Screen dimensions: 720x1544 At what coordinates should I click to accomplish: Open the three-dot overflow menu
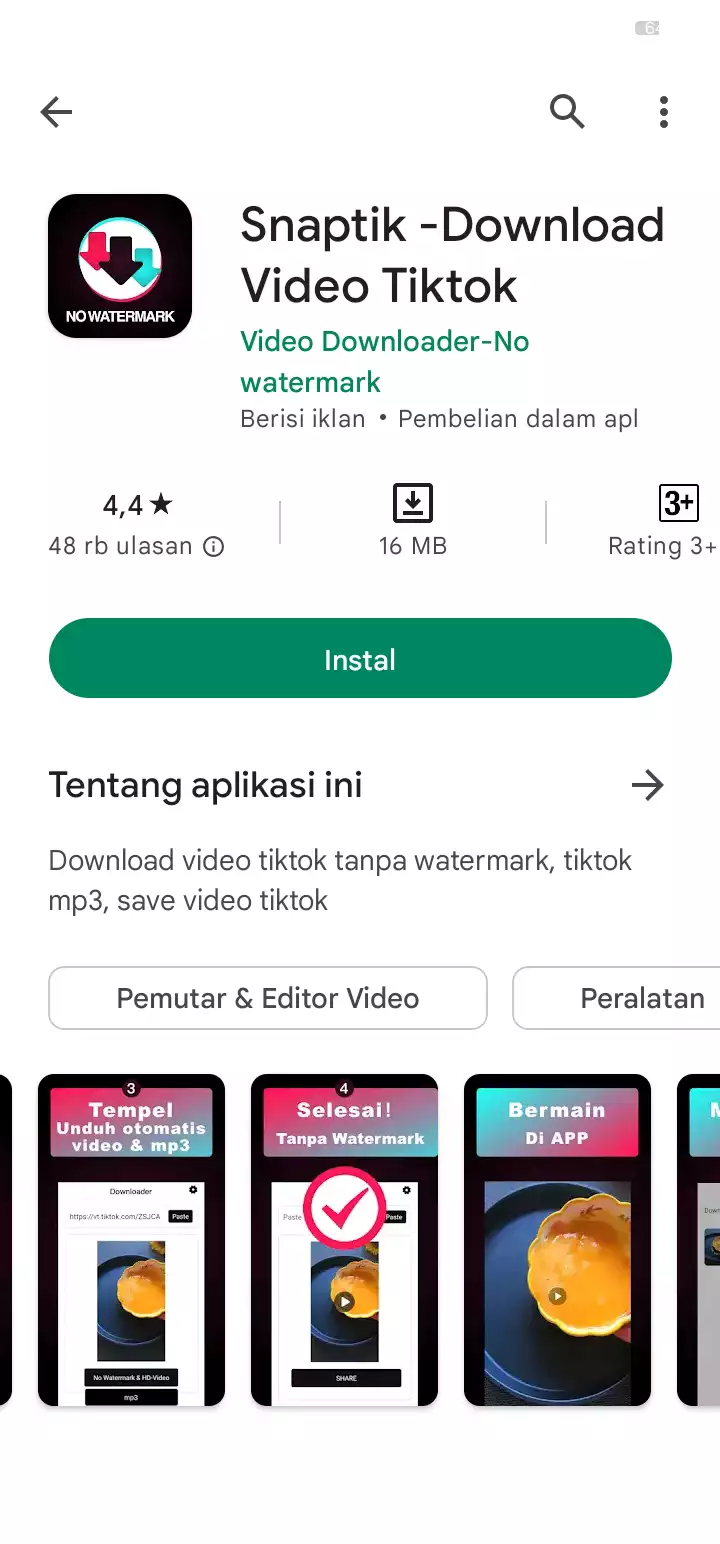[664, 112]
